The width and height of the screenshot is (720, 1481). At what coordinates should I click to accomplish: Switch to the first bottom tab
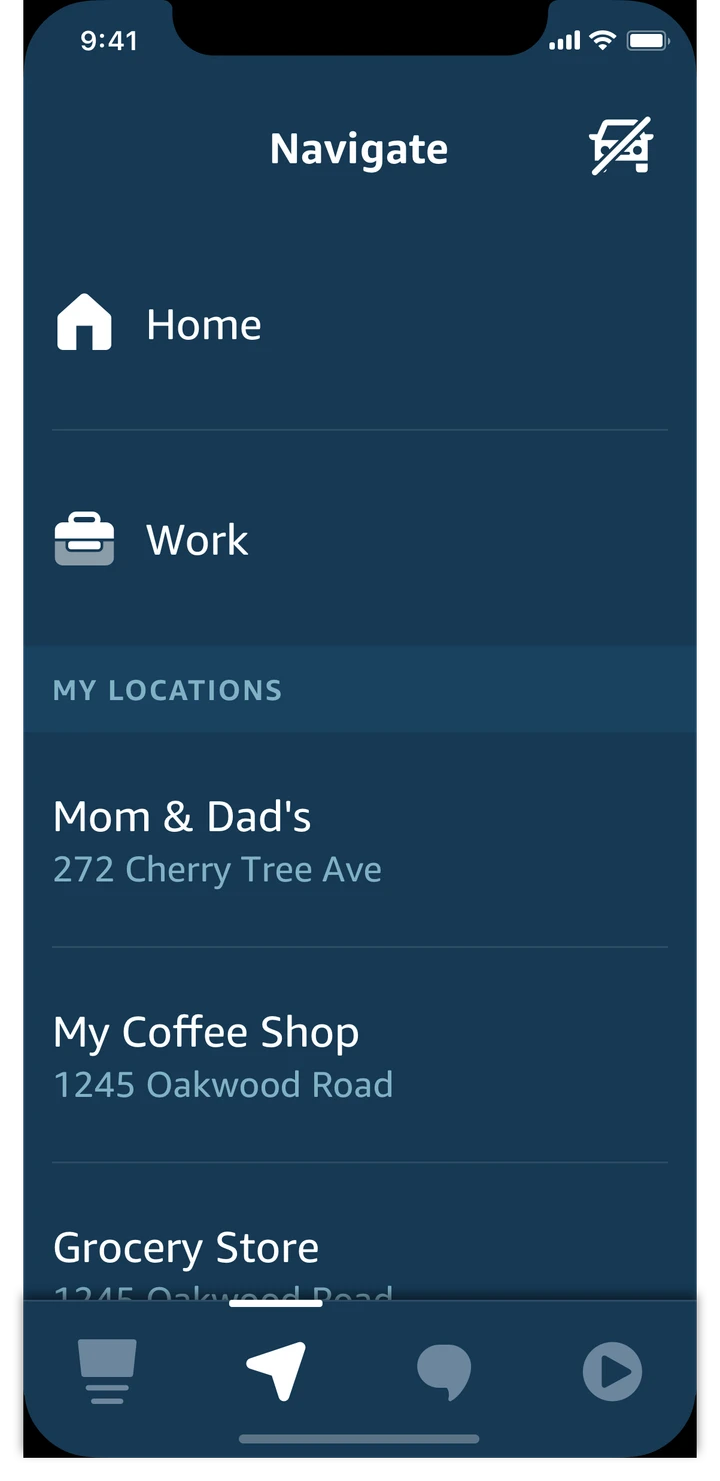(x=107, y=1372)
